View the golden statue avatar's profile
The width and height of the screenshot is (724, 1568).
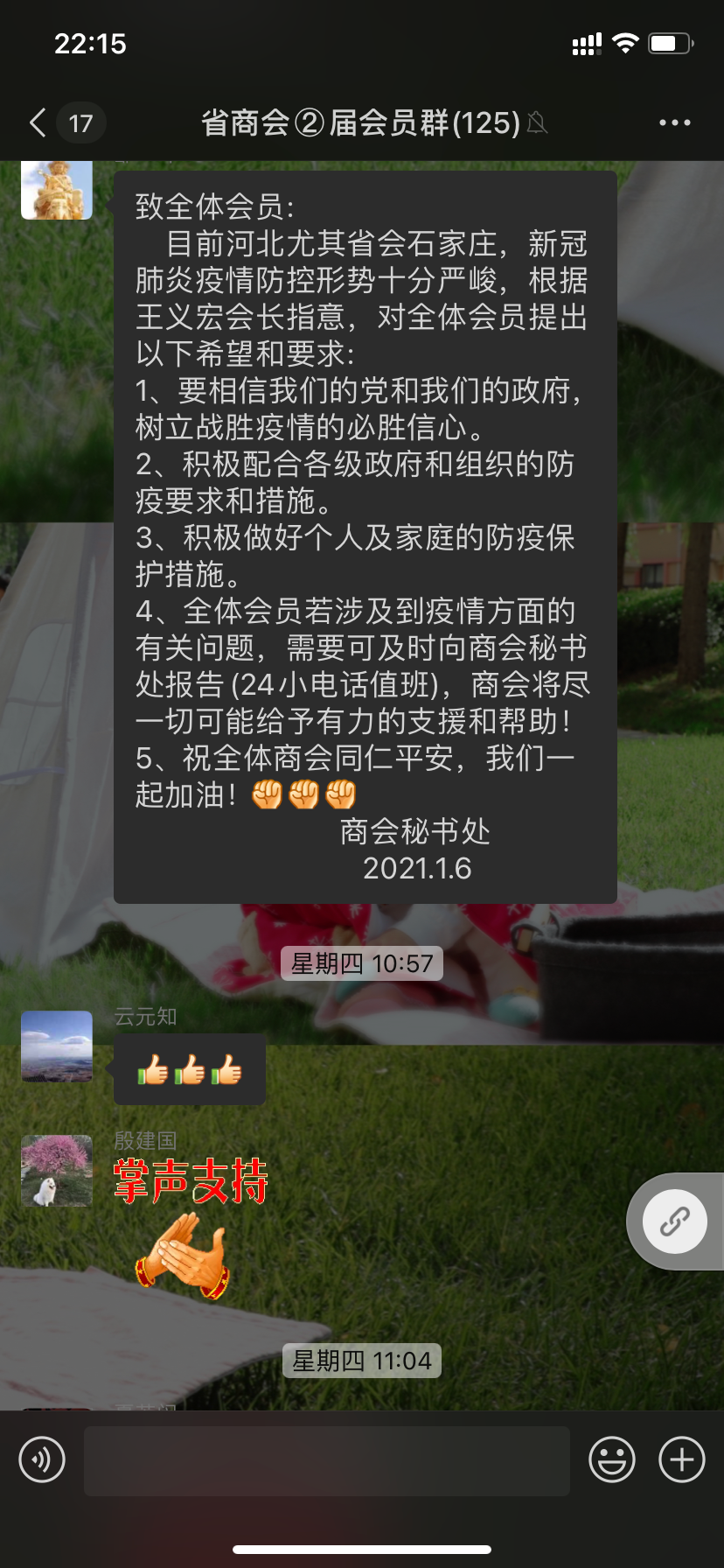pyautogui.click(x=57, y=188)
